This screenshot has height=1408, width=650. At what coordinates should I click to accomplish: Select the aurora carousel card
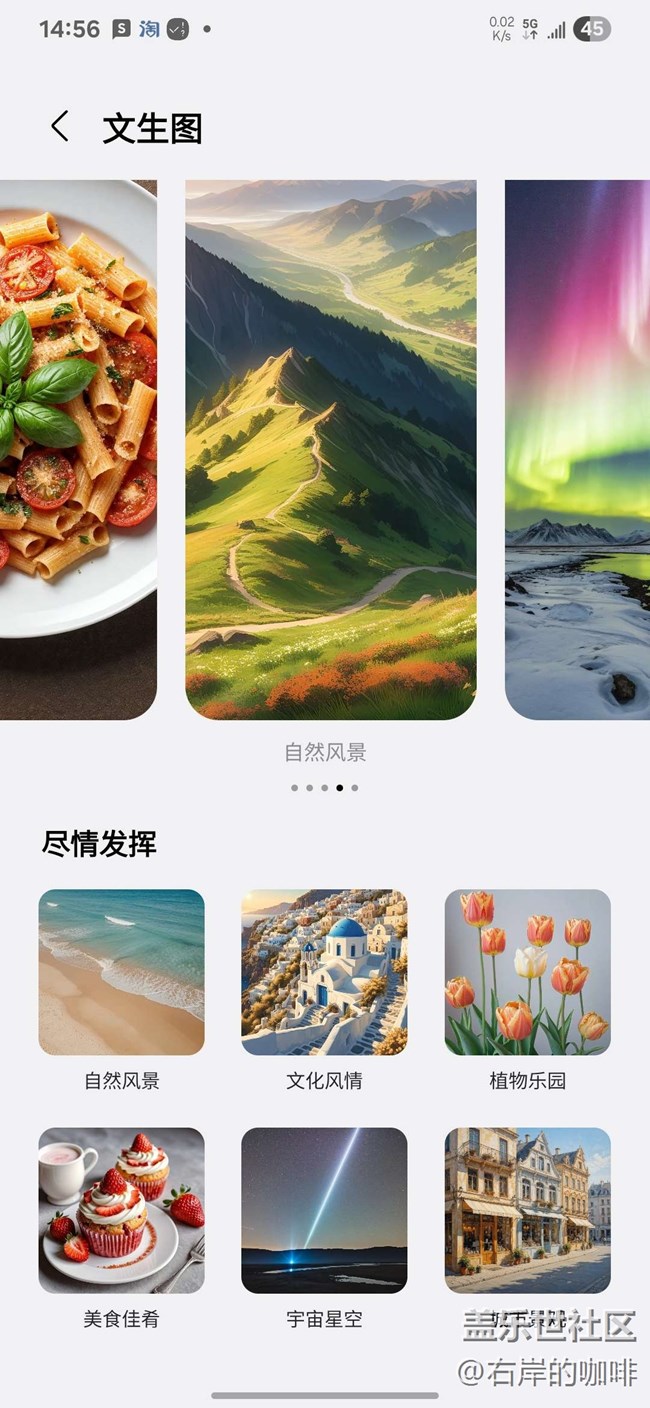tap(577, 449)
